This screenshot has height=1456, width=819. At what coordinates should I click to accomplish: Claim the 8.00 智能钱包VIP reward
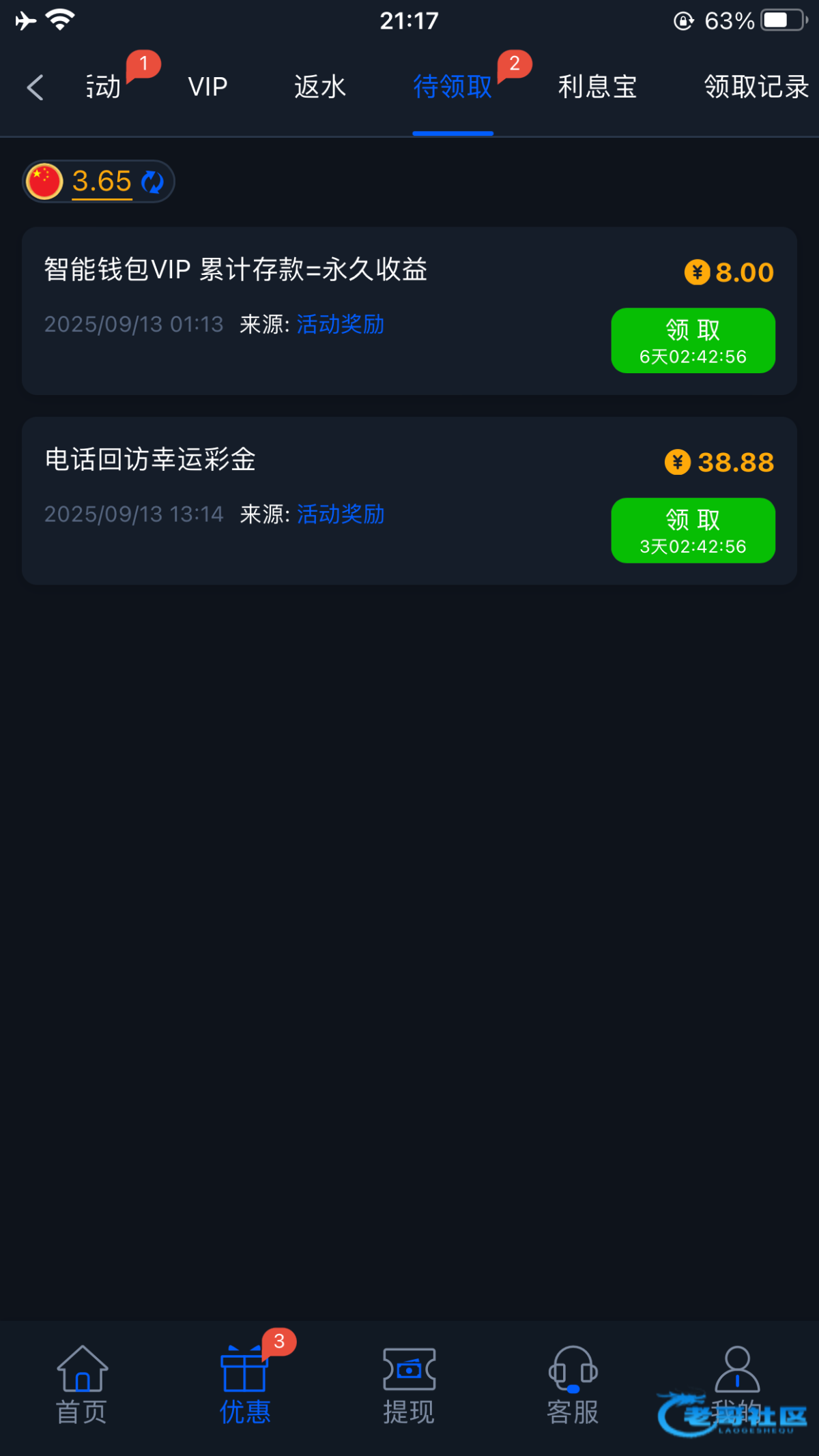[693, 340]
